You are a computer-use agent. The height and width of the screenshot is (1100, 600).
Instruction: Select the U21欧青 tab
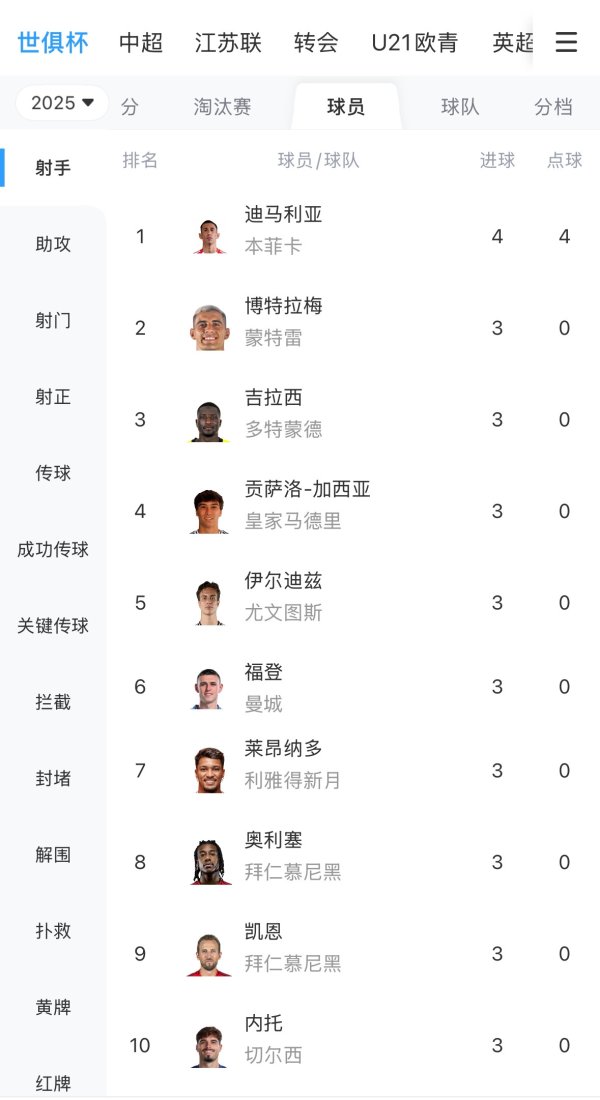(414, 42)
